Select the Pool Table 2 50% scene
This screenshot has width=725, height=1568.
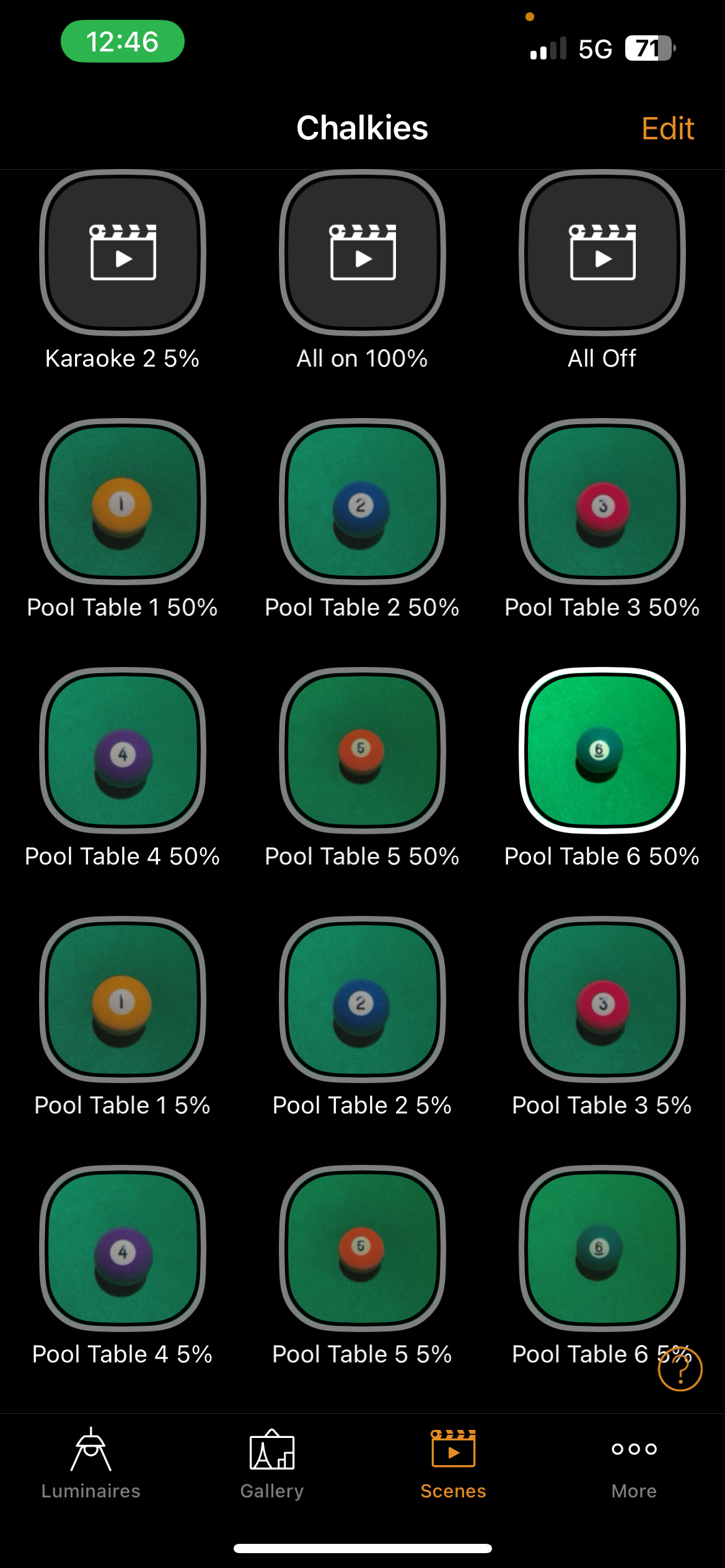pyautogui.click(x=362, y=502)
